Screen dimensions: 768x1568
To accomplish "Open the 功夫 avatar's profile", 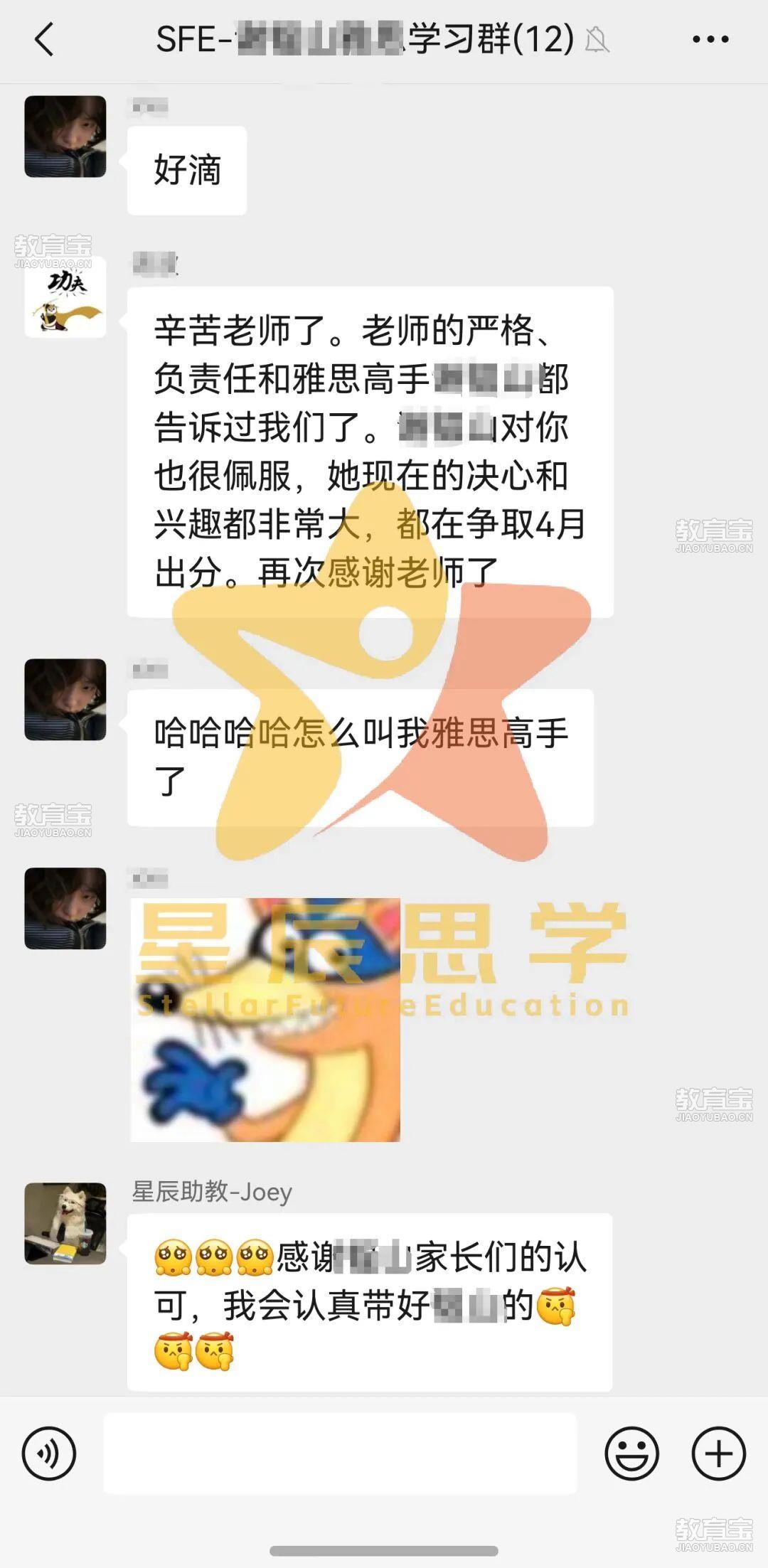I will coord(65,297).
